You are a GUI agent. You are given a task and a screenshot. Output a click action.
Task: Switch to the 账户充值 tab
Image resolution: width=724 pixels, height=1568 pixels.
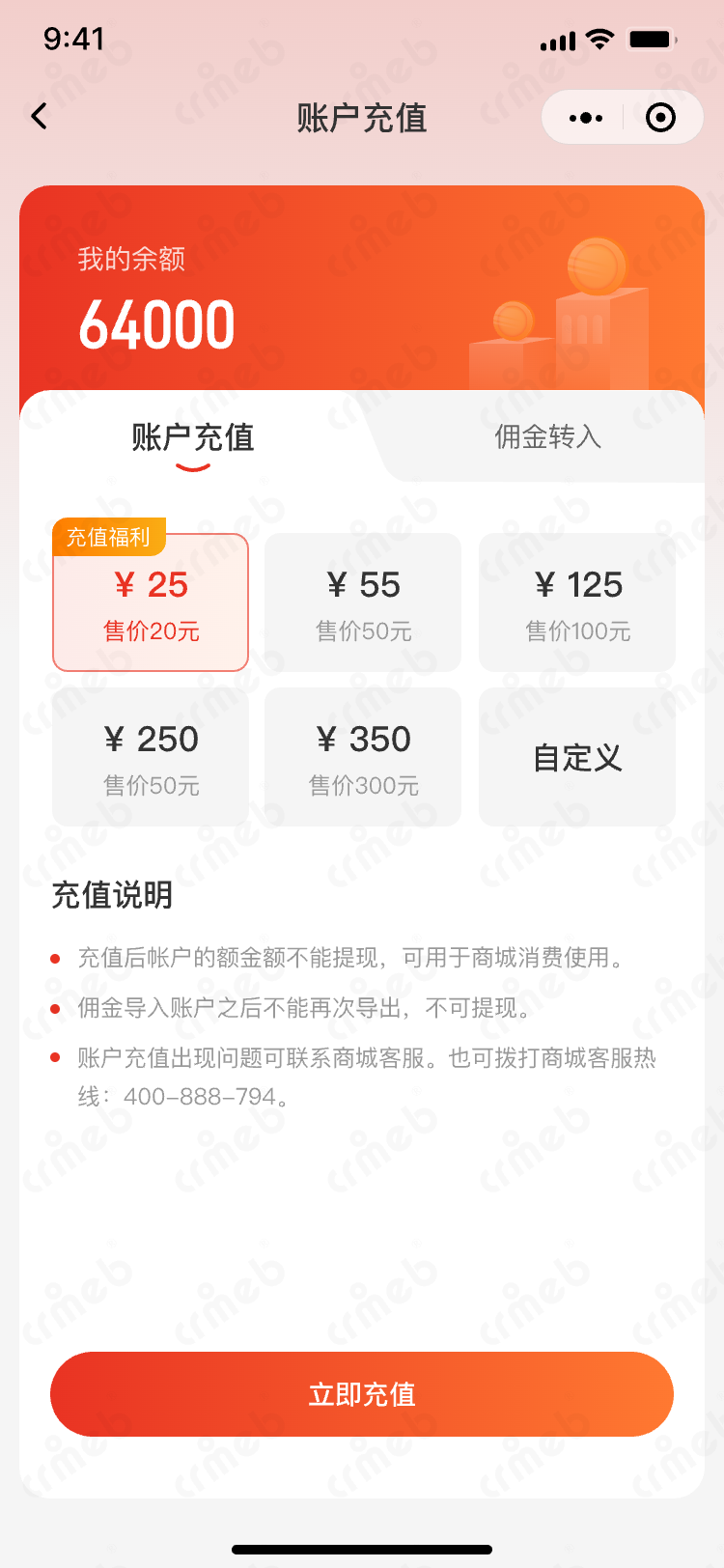coord(193,437)
